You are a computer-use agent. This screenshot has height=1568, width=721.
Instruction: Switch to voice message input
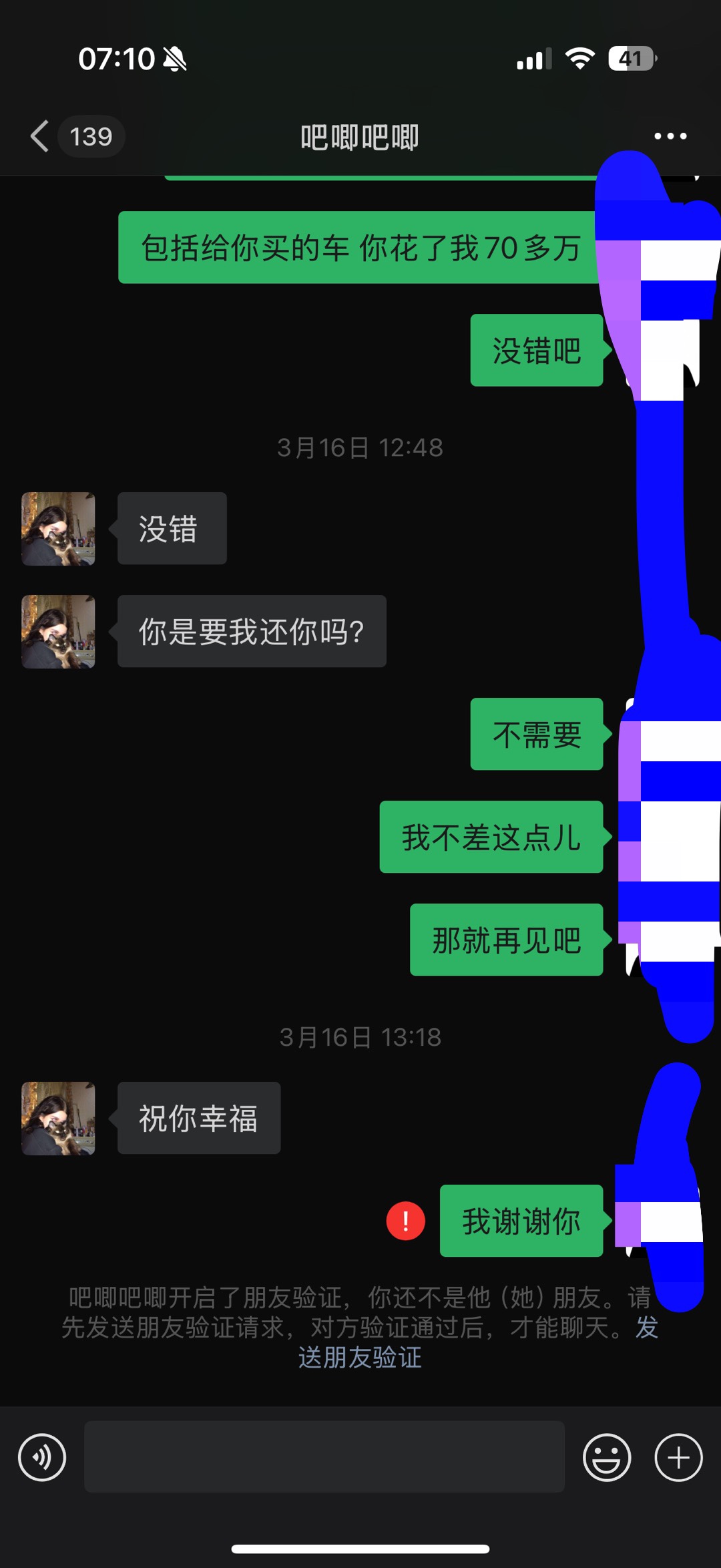coord(42,1457)
